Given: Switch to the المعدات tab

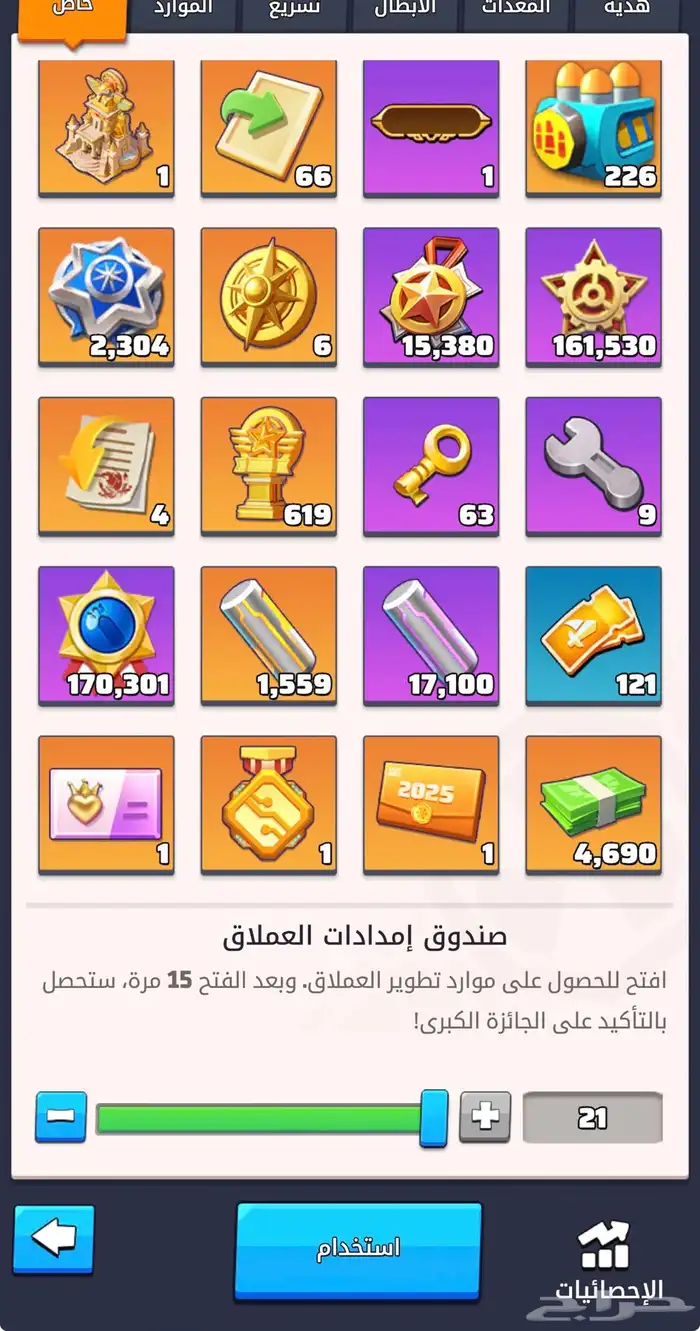Looking at the screenshot, I should point(515,10).
